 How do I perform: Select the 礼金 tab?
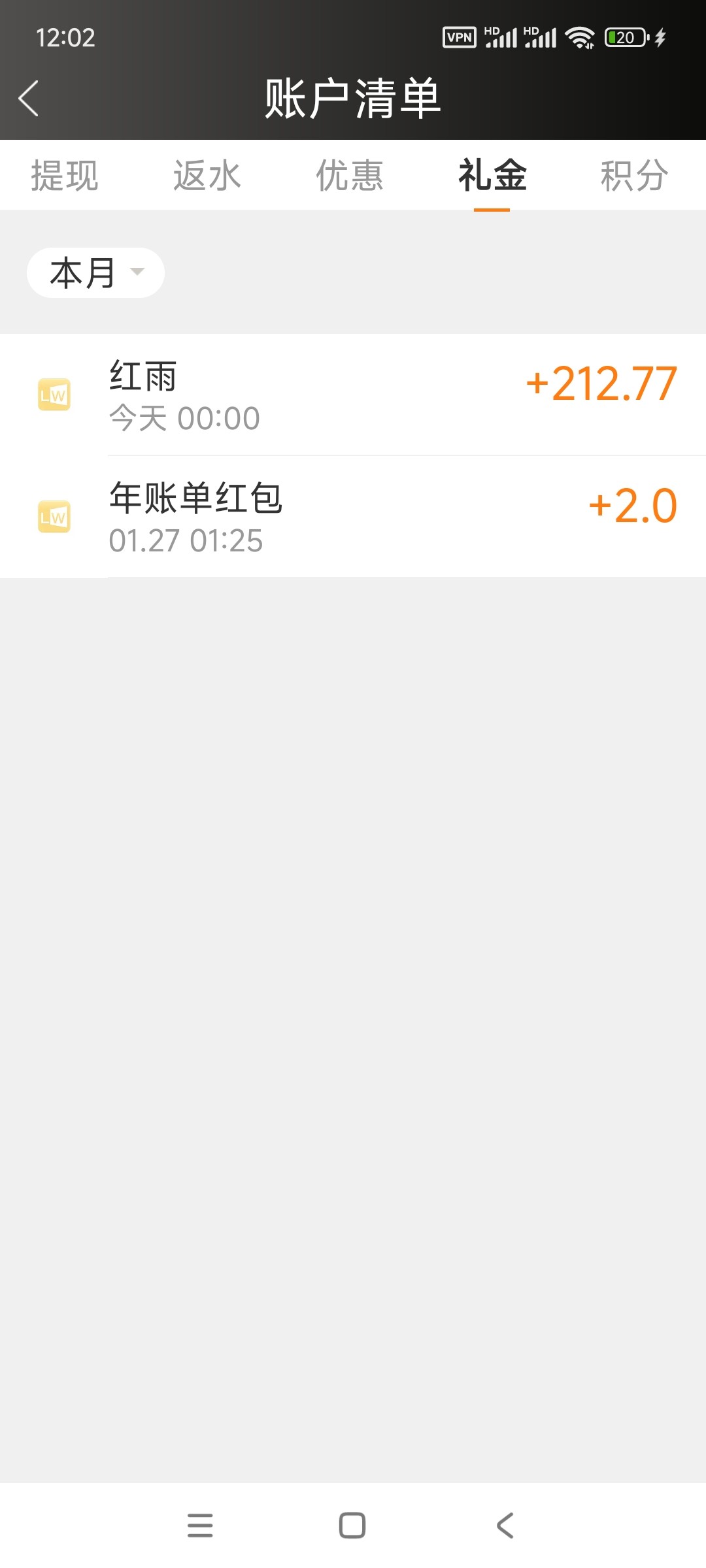(x=492, y=176)
